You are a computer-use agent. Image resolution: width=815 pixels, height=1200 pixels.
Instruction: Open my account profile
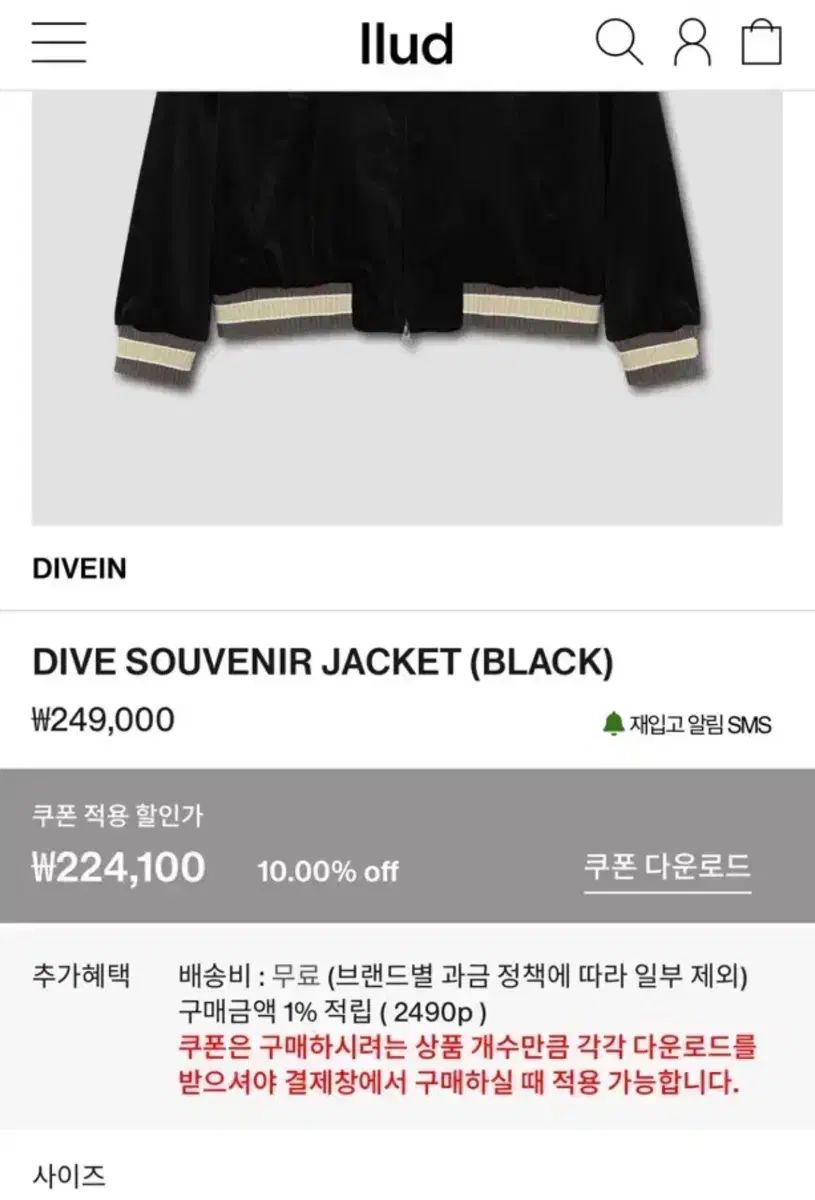[691, 43]
